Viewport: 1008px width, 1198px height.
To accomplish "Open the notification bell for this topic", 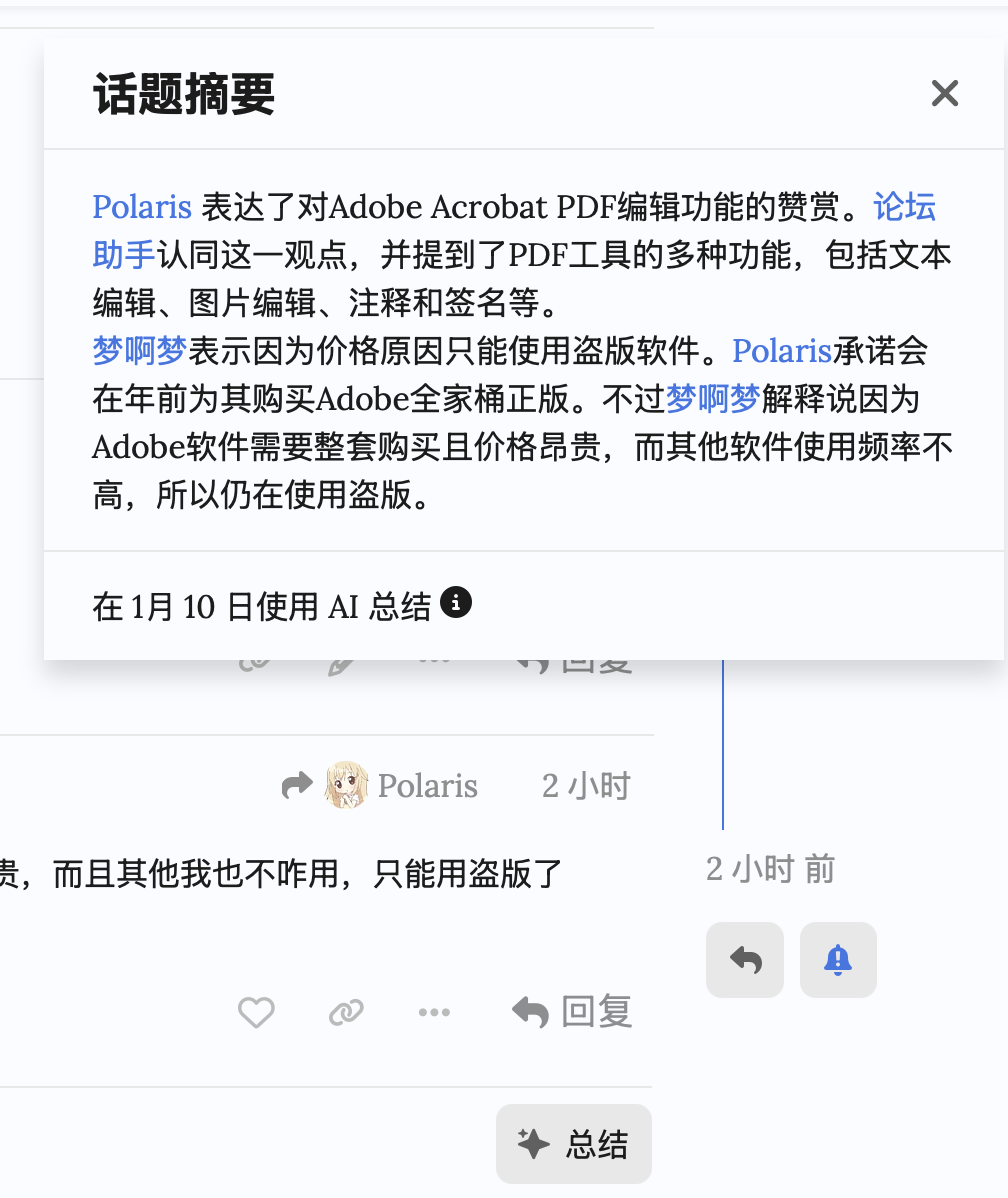I will coord(838,960).
